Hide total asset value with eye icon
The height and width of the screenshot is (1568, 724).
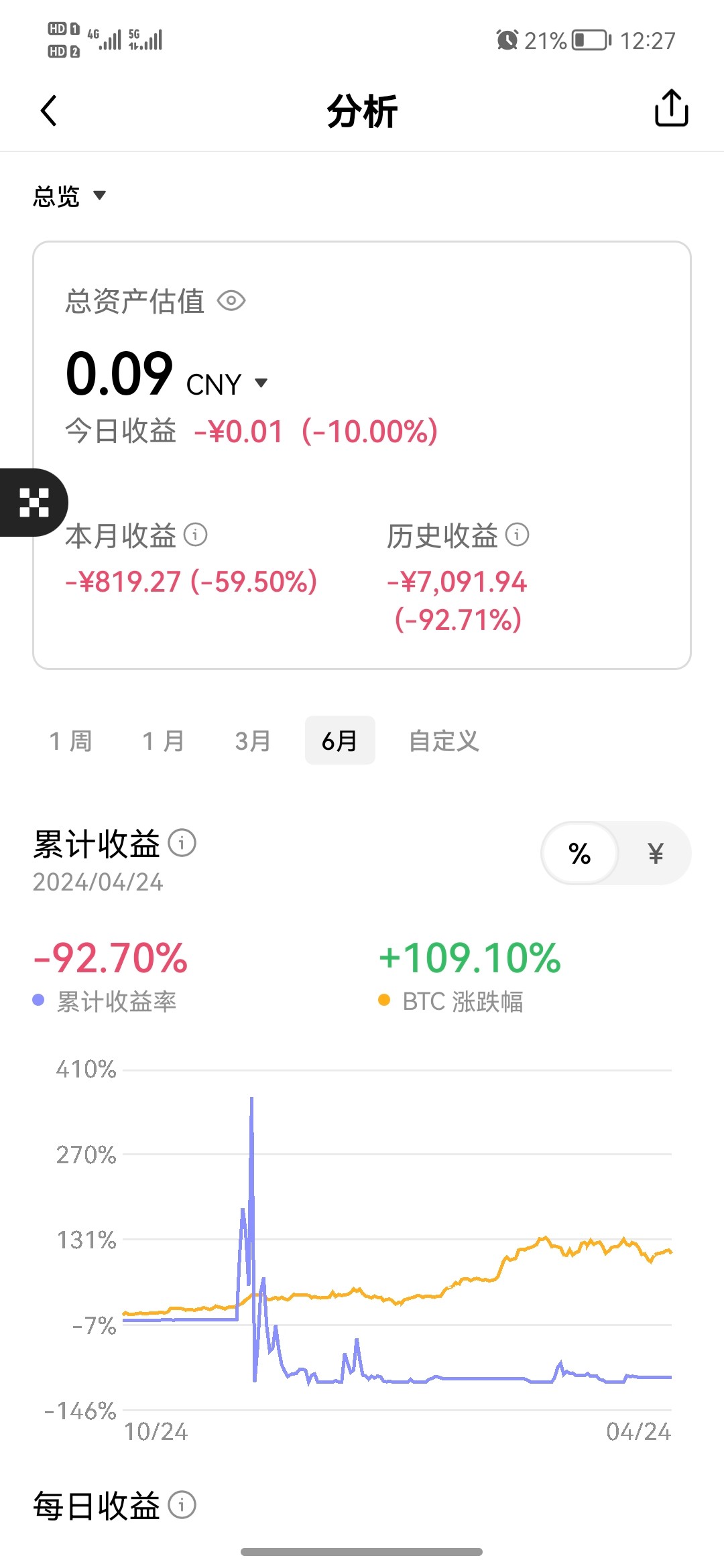point(231,301)
